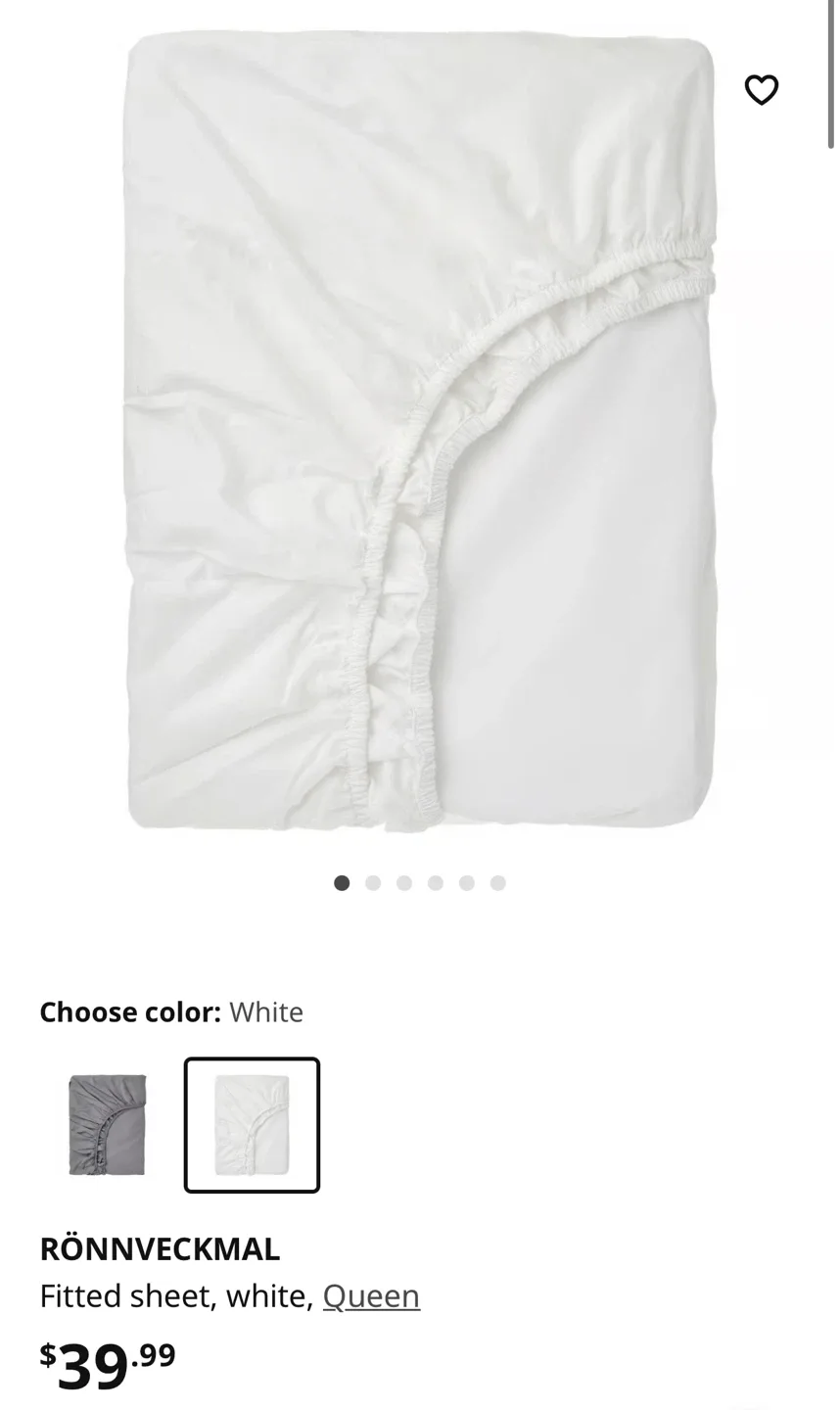Click the gray fitted sheet thumbnail image
The height and width of the screenshot is (1410, 840).
tap(107, 1124)
